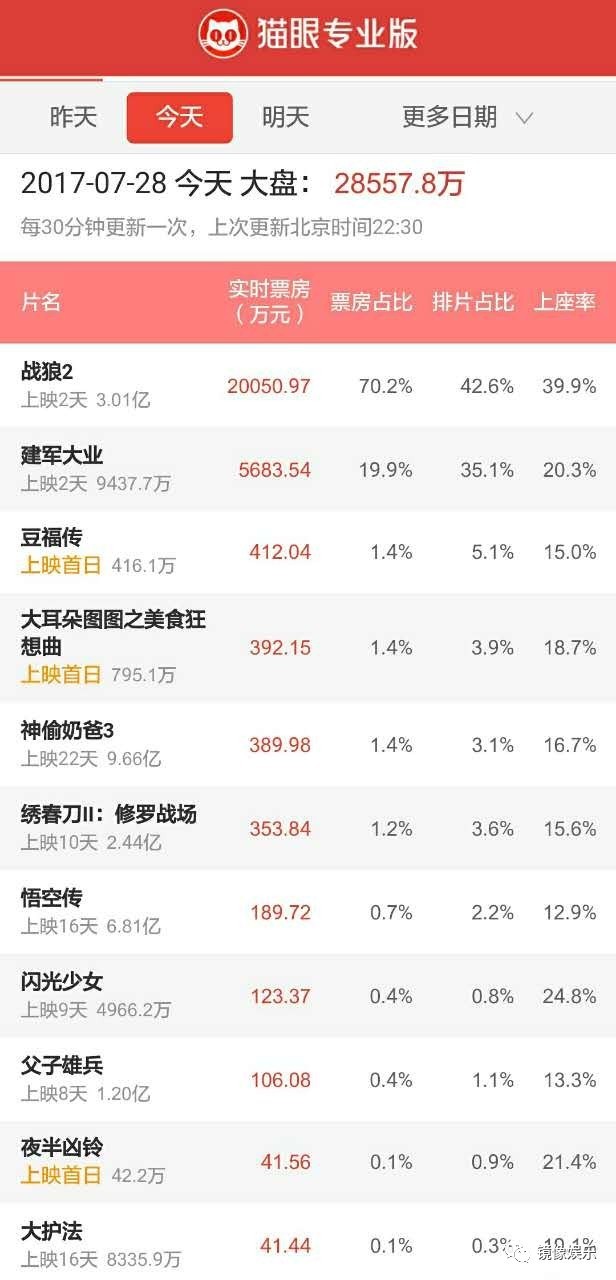
Task: Select the 今天 tab
Action: pos(179,117)
